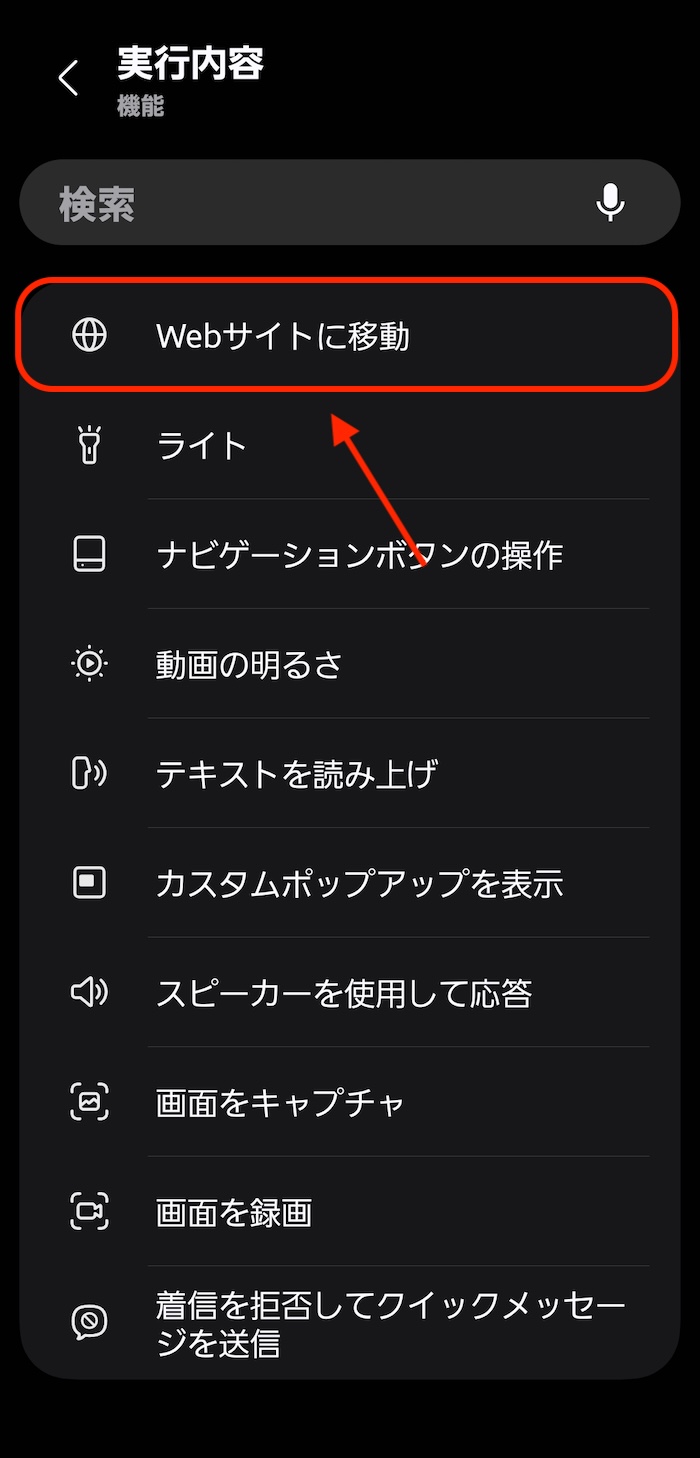Choose 画面をキャプチャ
This screenshot has height=1458, width=700.
point(345,1102)
